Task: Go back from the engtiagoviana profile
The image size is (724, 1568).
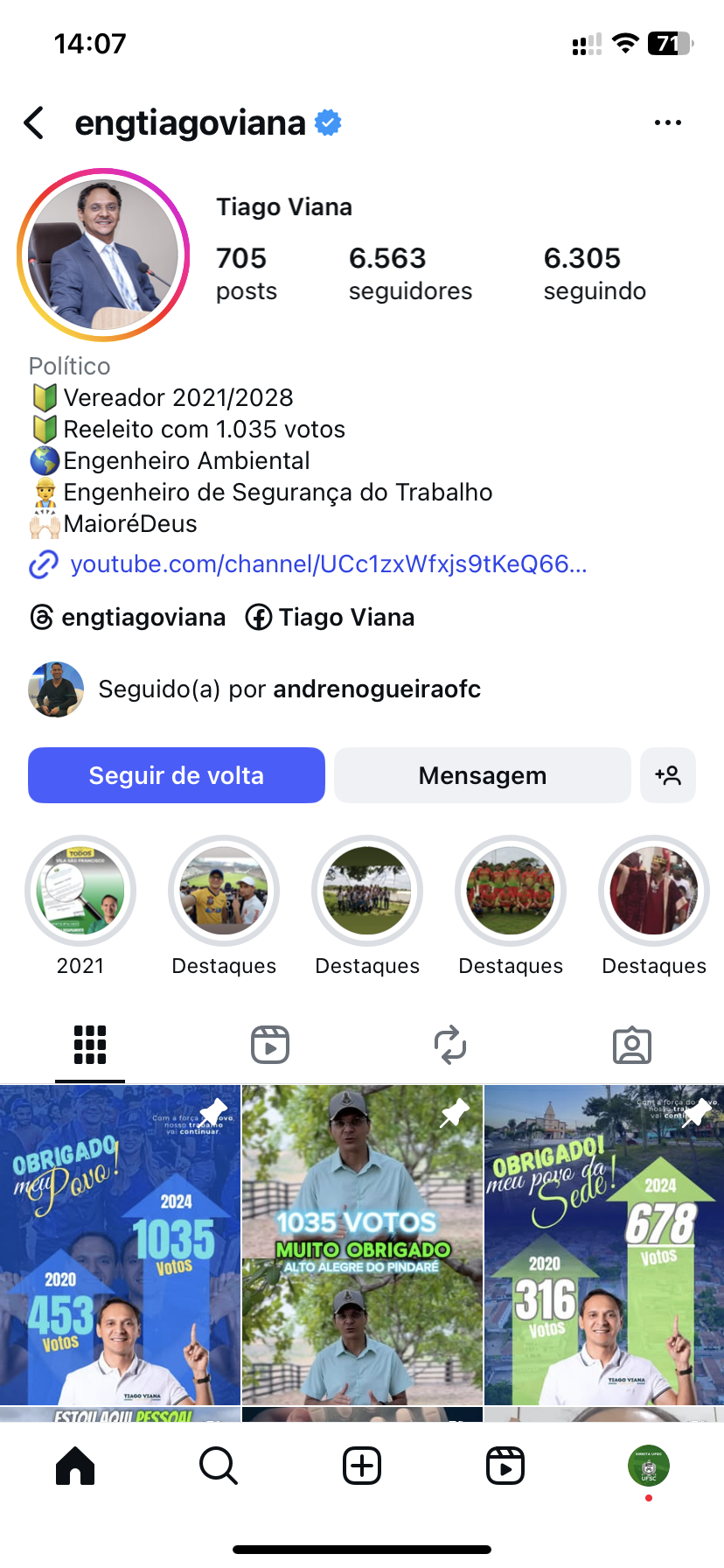Action: coord(34,123)
